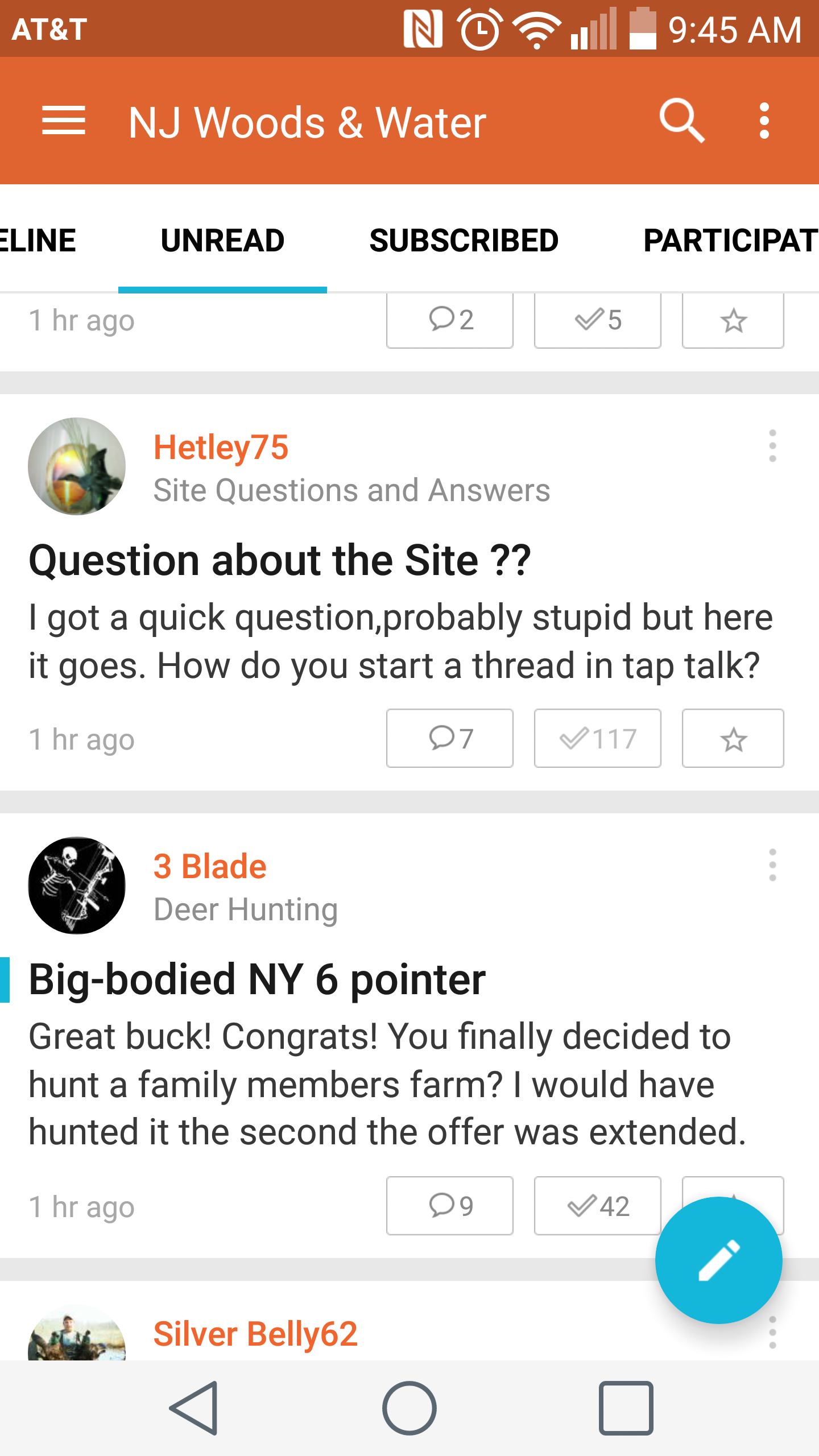Open the "Big-bodied NY 6 pointer" thread

(257, 979)
